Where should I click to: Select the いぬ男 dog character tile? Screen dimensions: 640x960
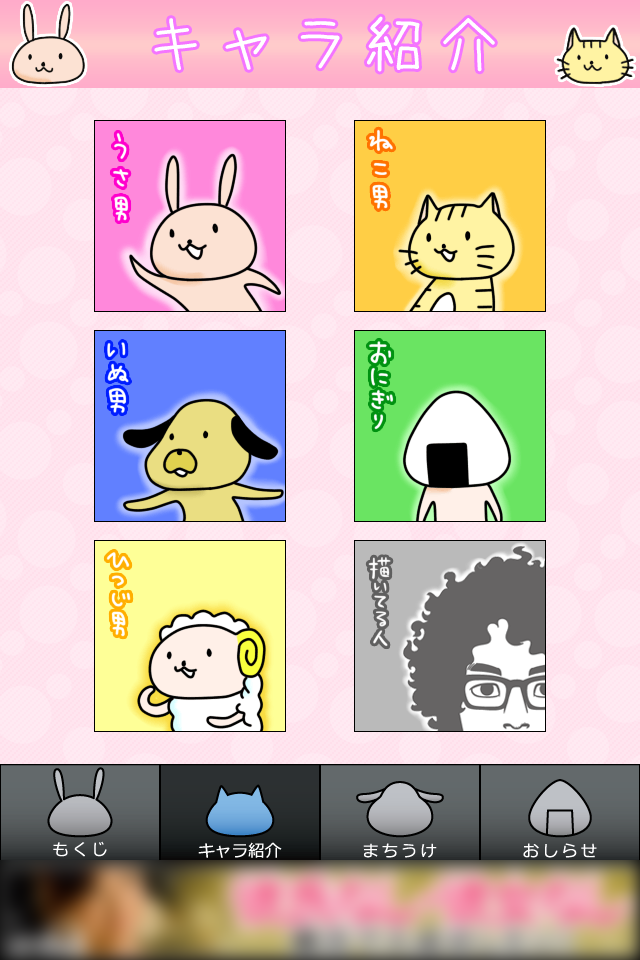pos(190,426)
